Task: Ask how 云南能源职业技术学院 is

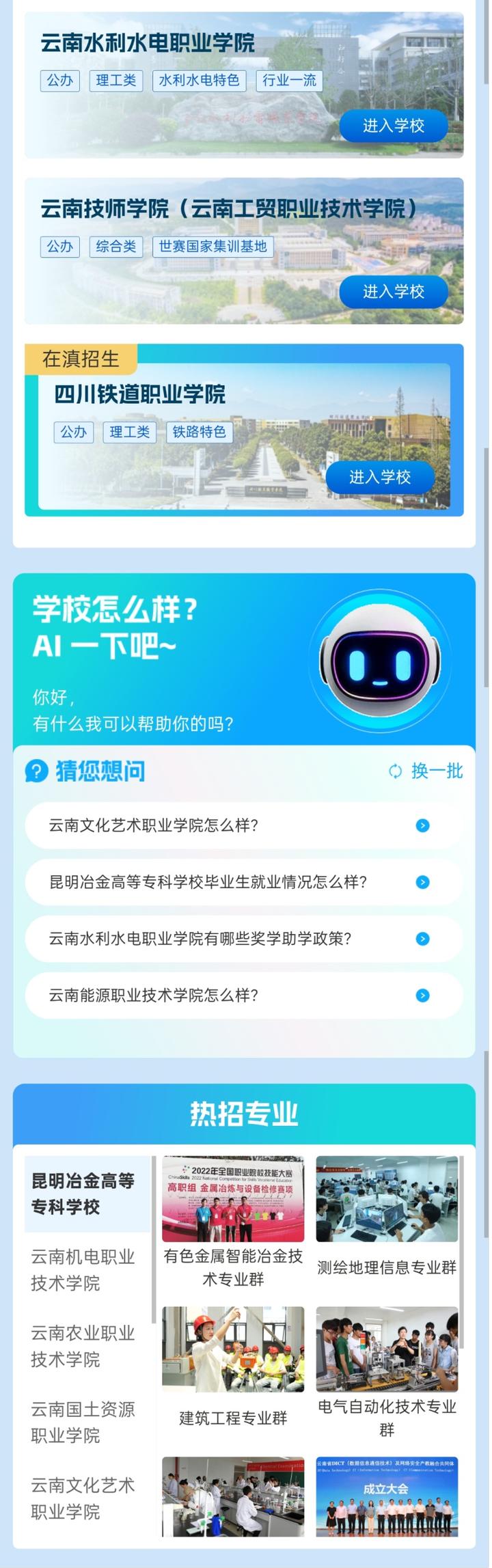Action: (244, 995)
